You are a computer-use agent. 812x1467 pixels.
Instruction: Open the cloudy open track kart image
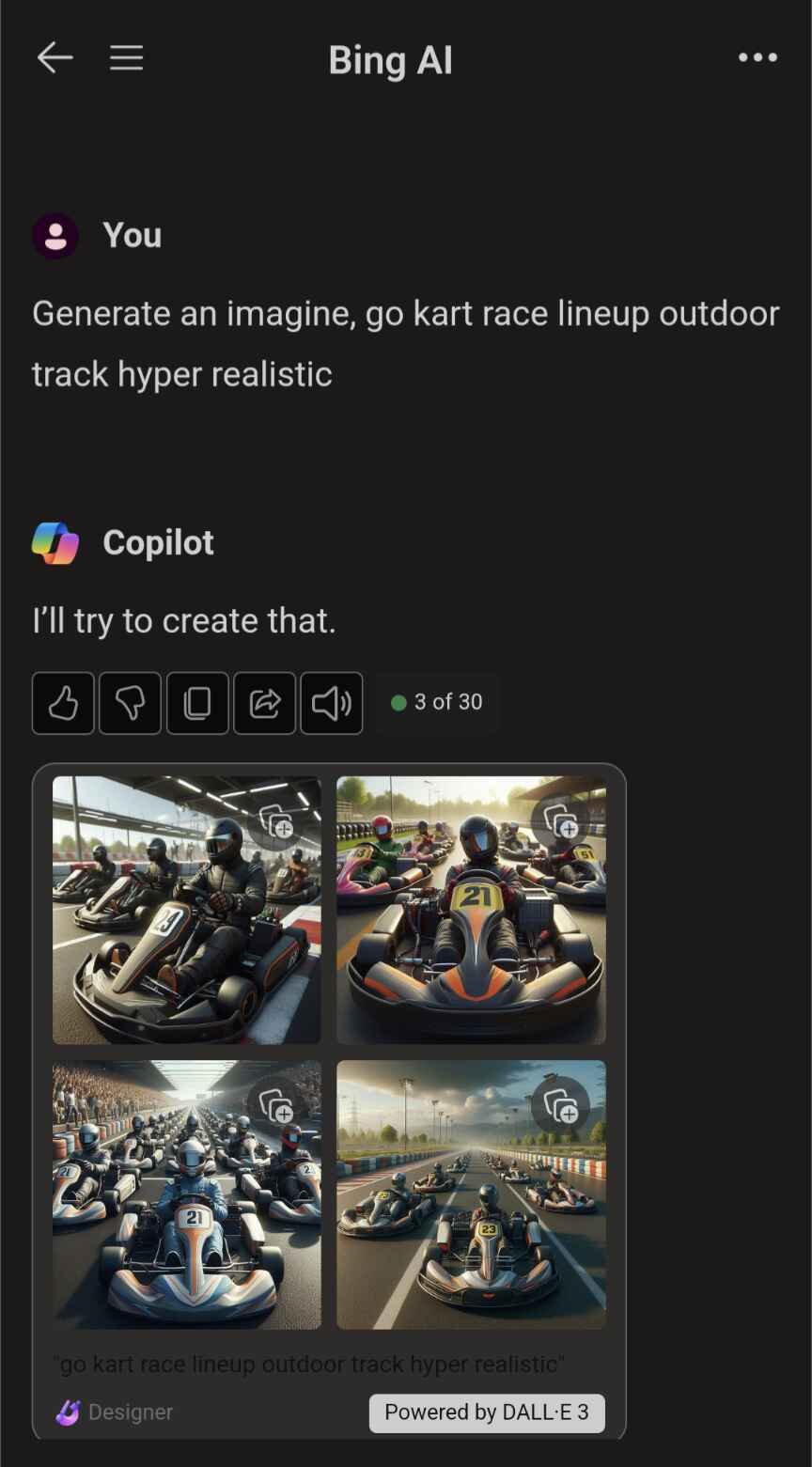(471, 1194)
